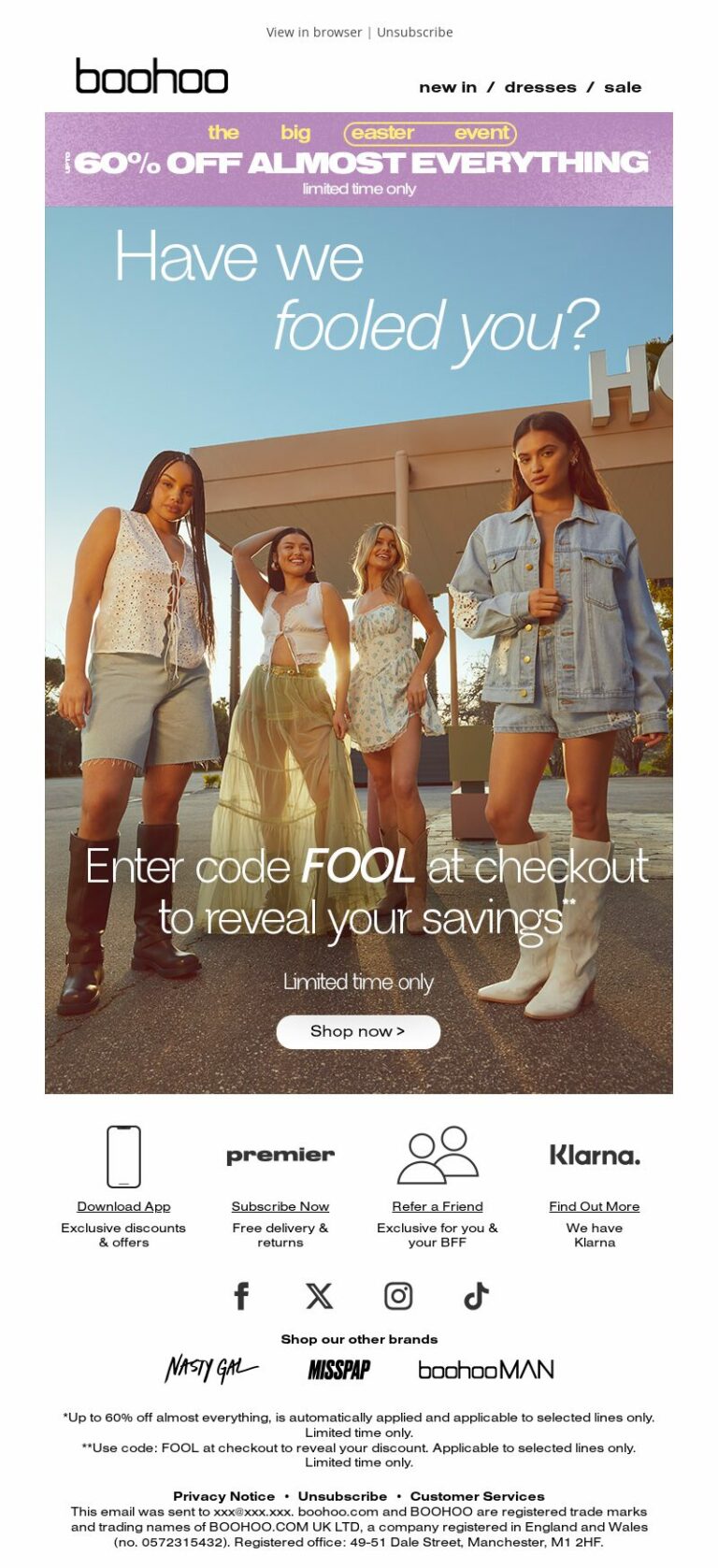Tap the Shop now button
Screen dimensions: 718x1568
tap(358, 1031)
